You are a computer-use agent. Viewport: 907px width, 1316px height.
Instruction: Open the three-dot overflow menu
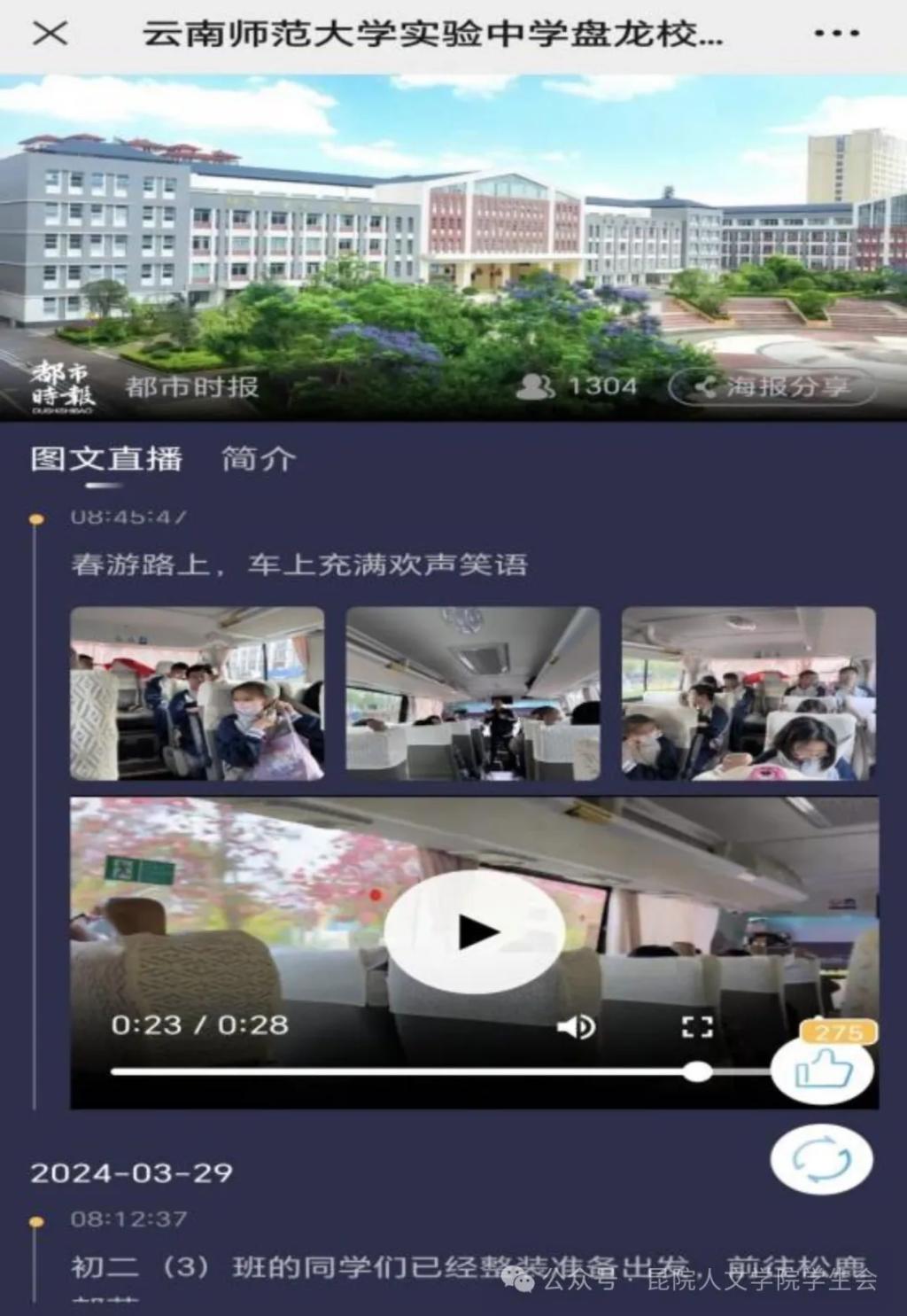(835, 34)
